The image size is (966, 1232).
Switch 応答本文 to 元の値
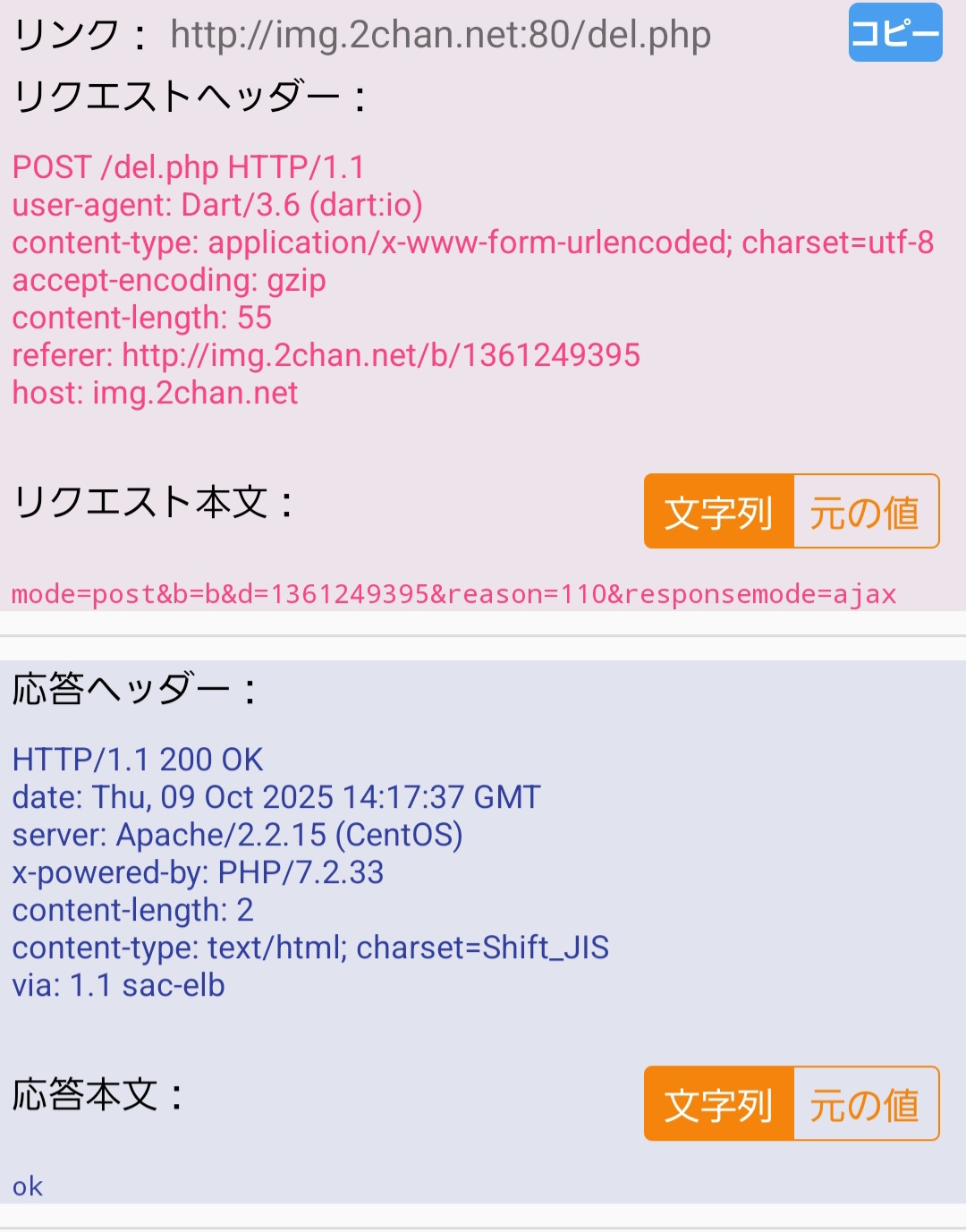[x=865, y=1104]
